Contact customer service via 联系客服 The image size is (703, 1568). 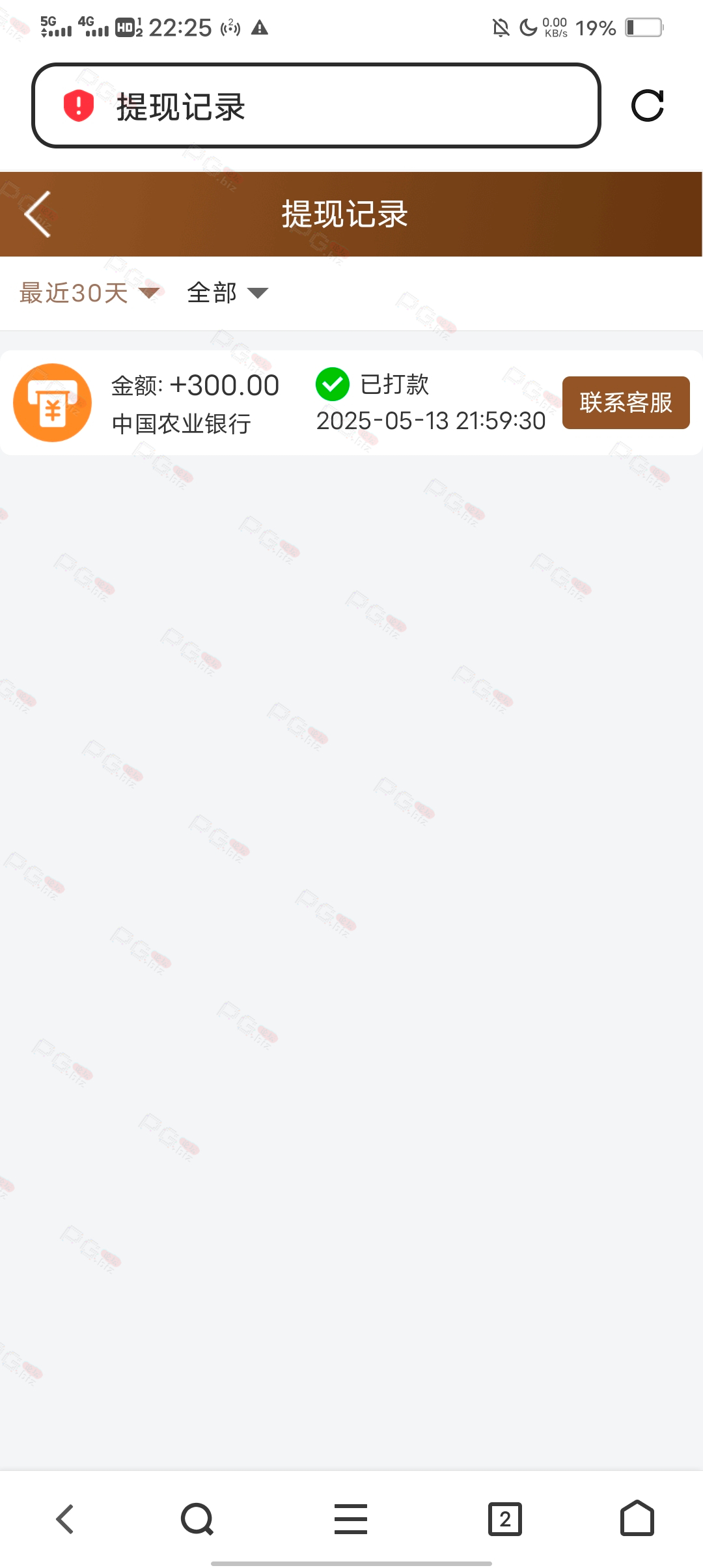click(x=626, y=402)
